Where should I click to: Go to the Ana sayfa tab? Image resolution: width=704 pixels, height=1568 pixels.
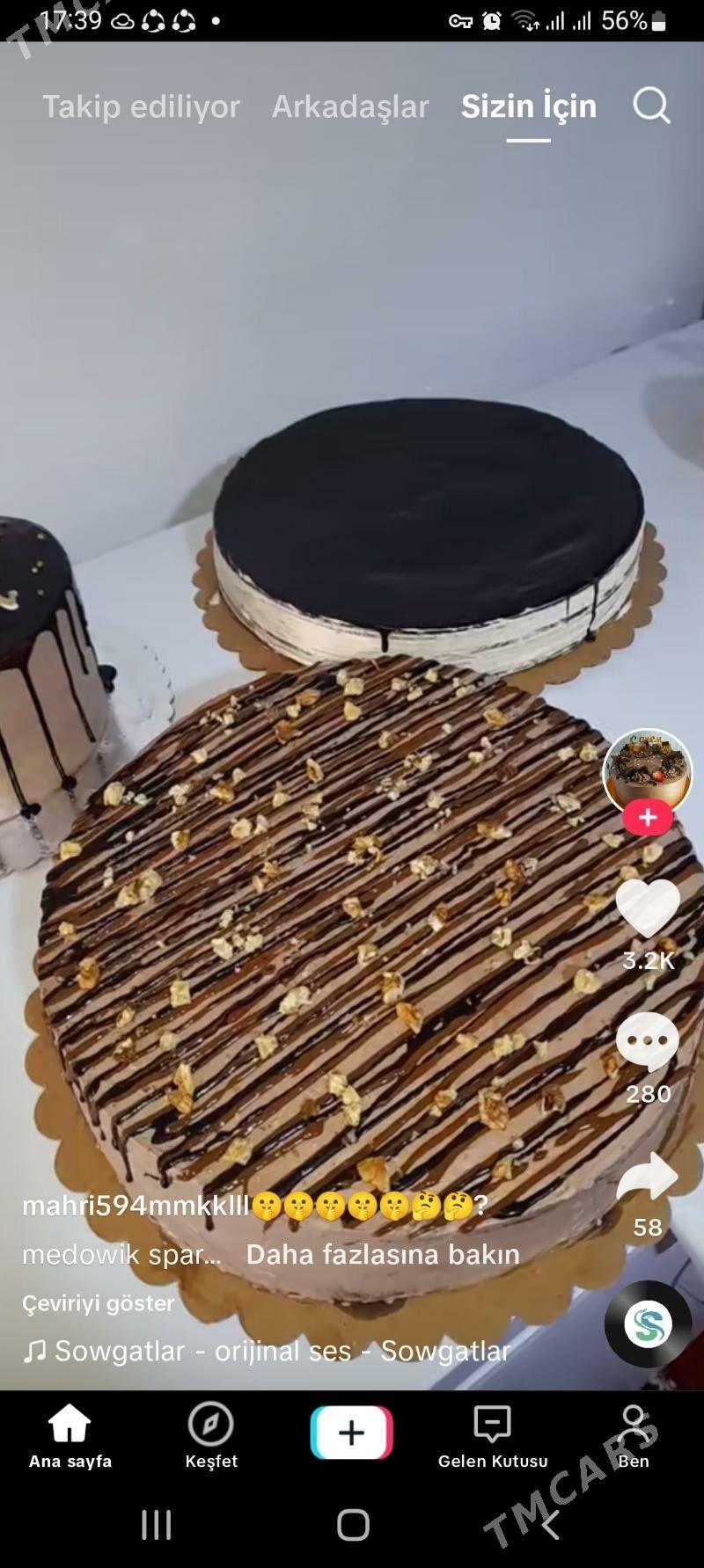[x=70, y=1435]
